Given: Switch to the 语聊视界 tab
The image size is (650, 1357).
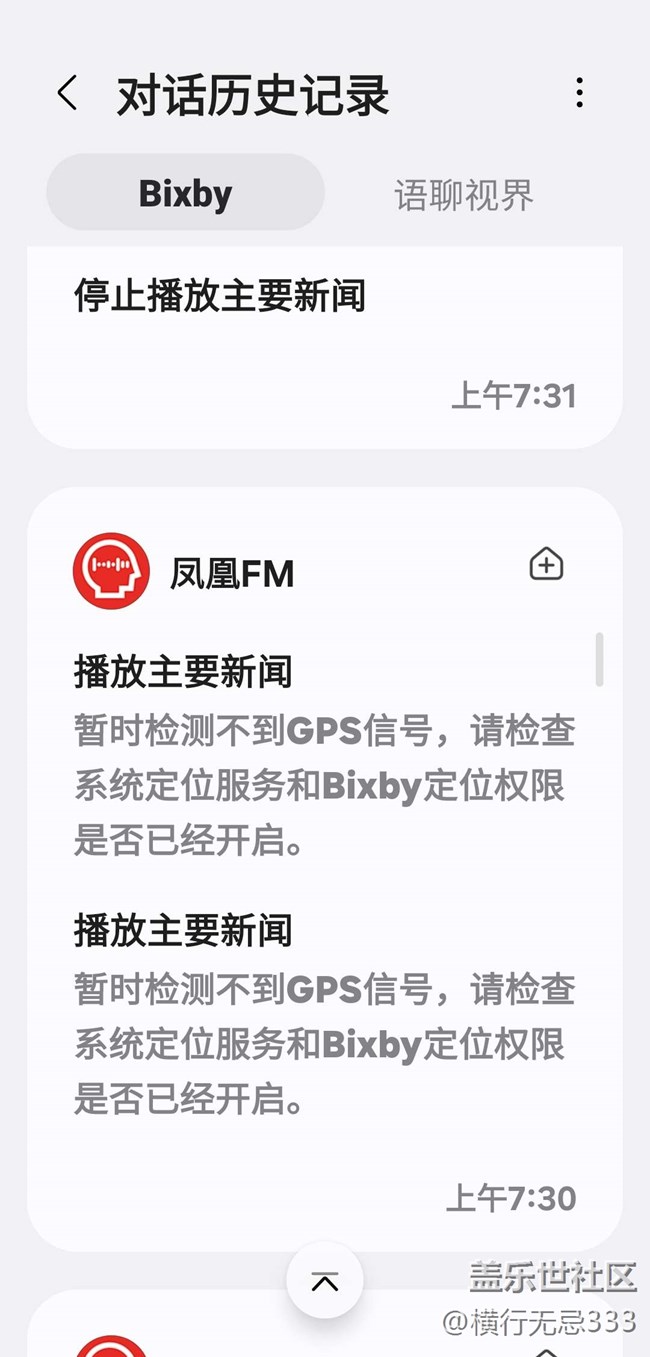Looking at the screenshot, I should [x=464, y=194].
